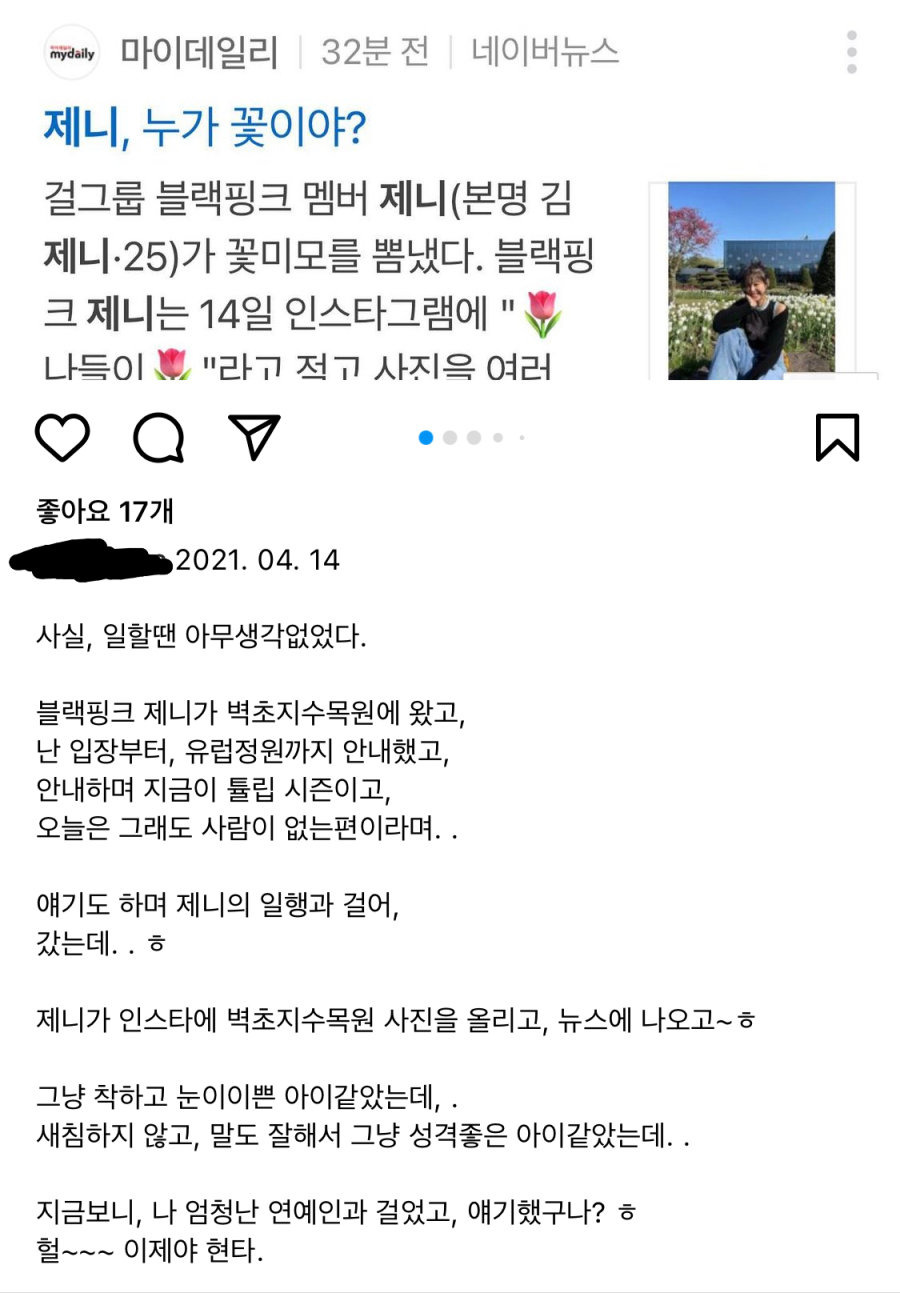
Task: Share post via the paper plane icon
Action: tap(254, 437)
